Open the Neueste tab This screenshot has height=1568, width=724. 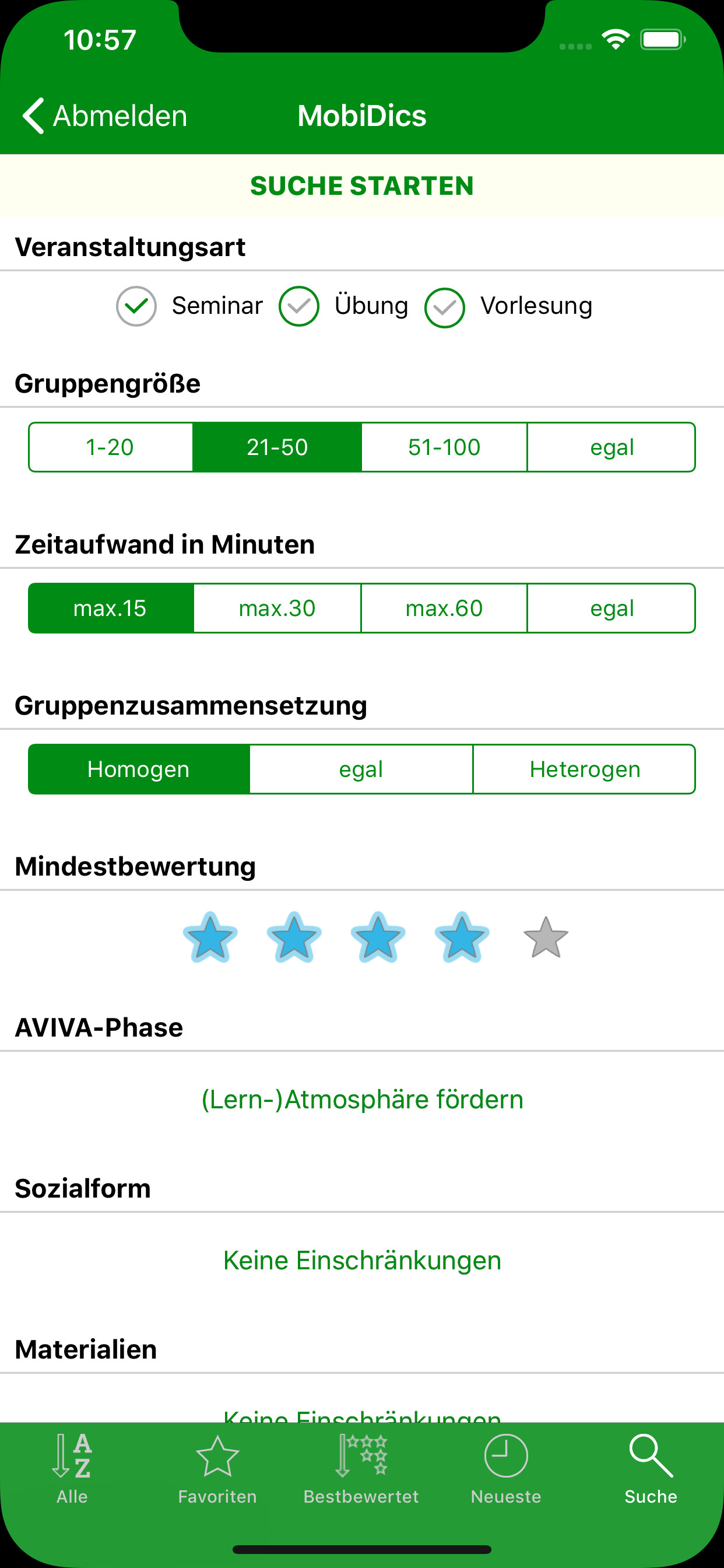point(505,1468)
